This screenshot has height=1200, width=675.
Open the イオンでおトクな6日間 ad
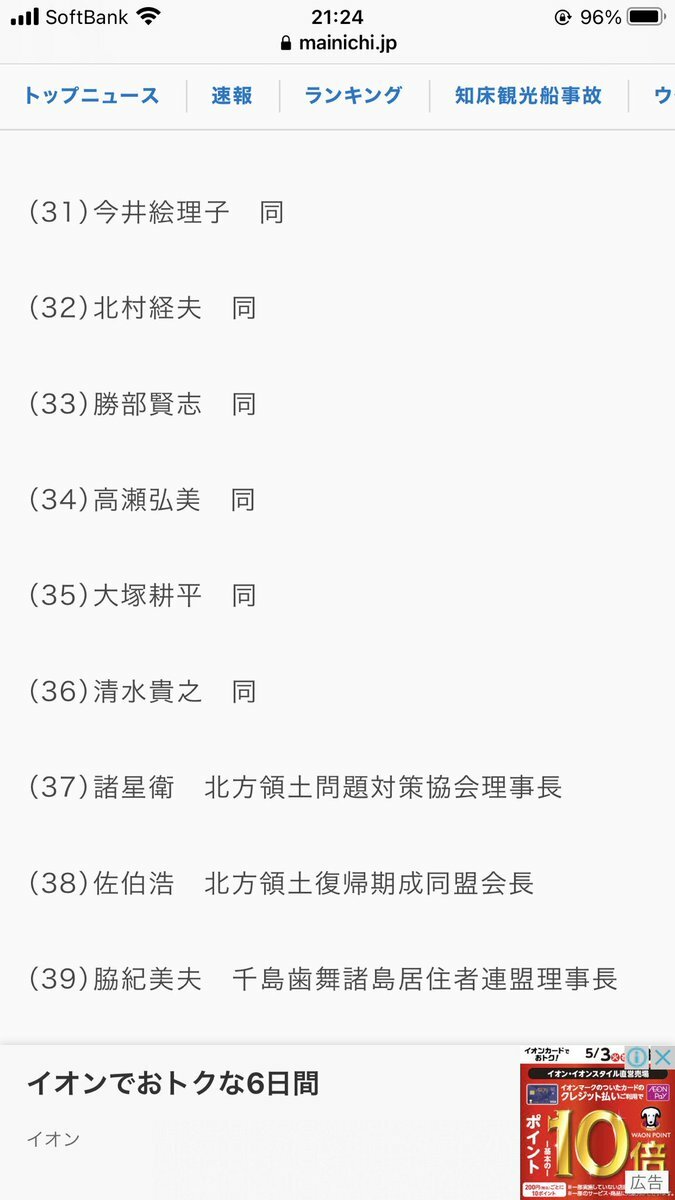(173, 1084)
